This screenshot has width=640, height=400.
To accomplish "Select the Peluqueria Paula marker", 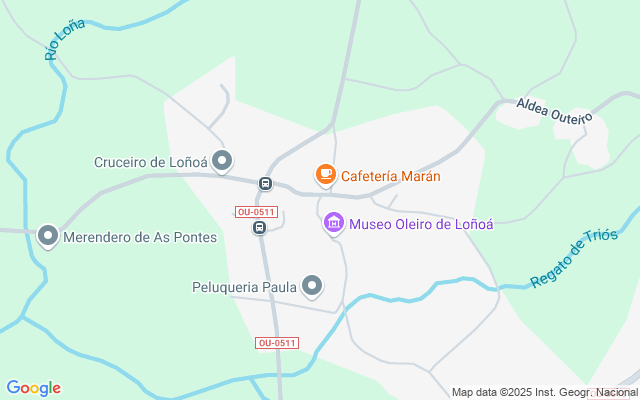I will point(312,287).
